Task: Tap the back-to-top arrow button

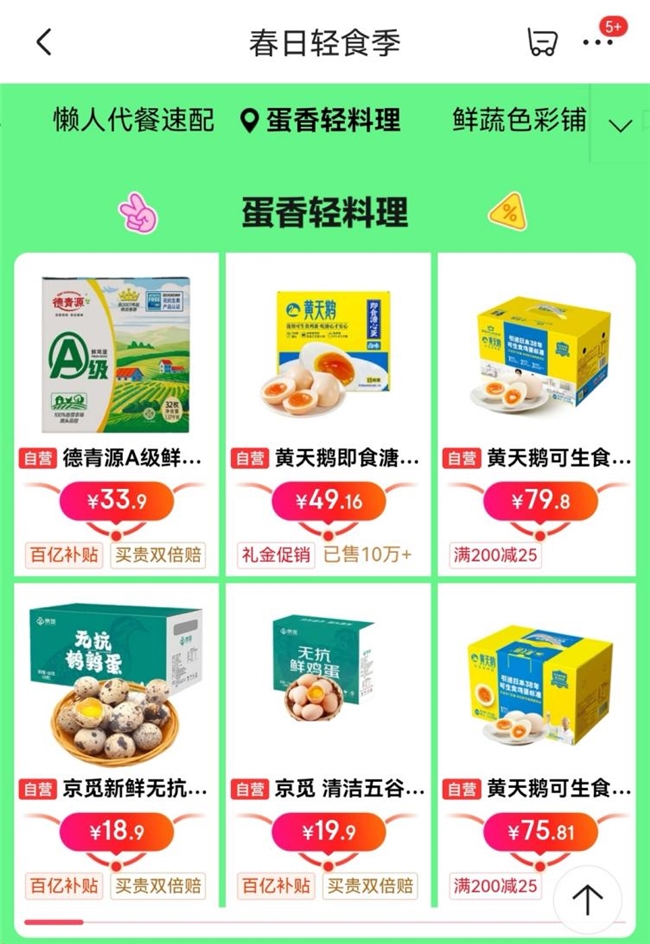Action: point(587,900)
